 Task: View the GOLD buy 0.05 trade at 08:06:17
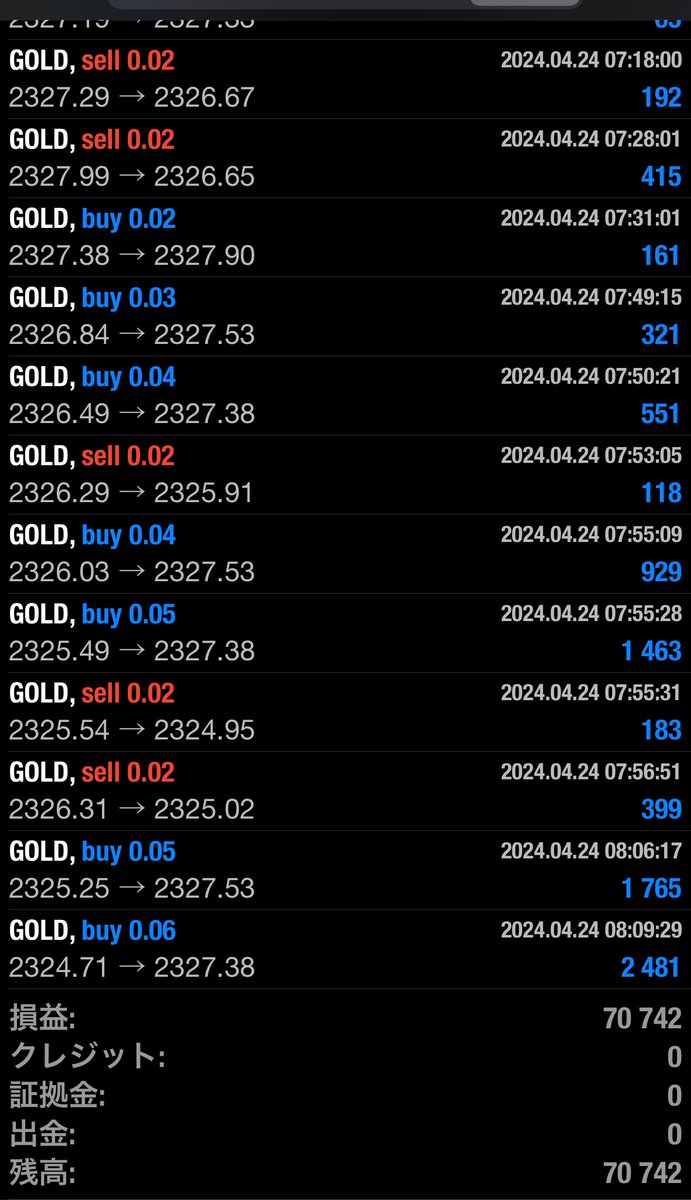(345, 869)
